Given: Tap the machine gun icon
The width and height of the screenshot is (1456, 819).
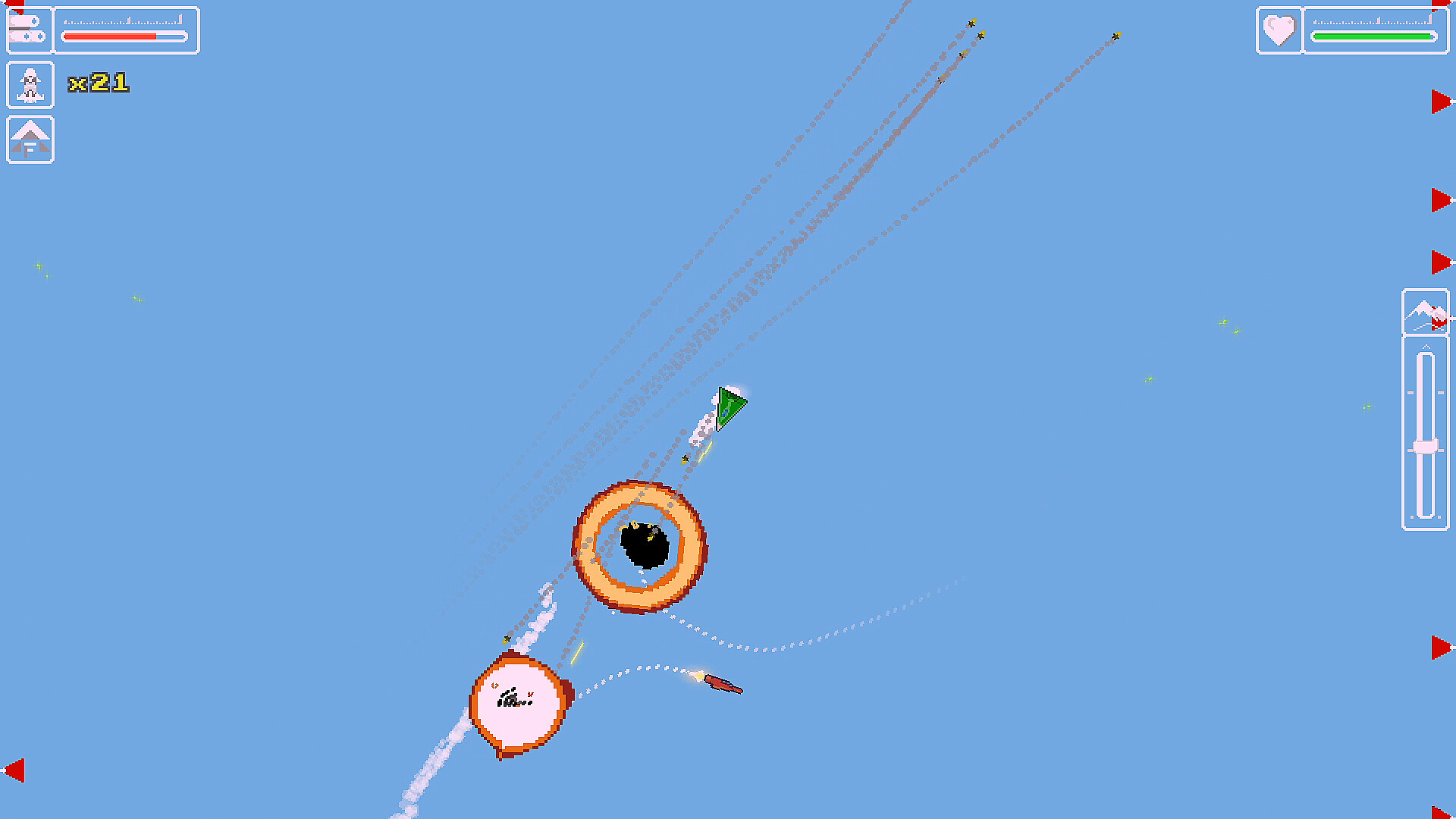Looking at the screenshot, I should (x=29, y=30).
